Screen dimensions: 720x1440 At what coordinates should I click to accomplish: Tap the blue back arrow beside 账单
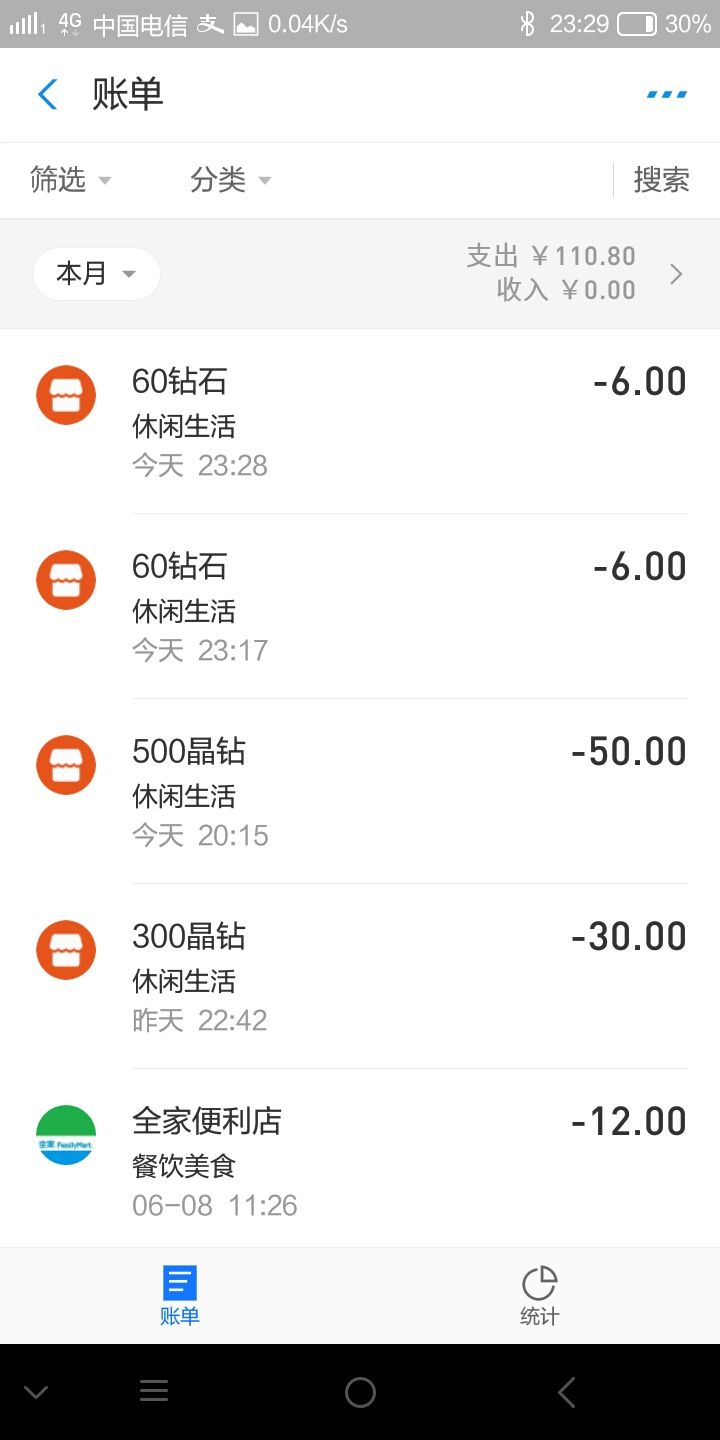click(45, 93)
